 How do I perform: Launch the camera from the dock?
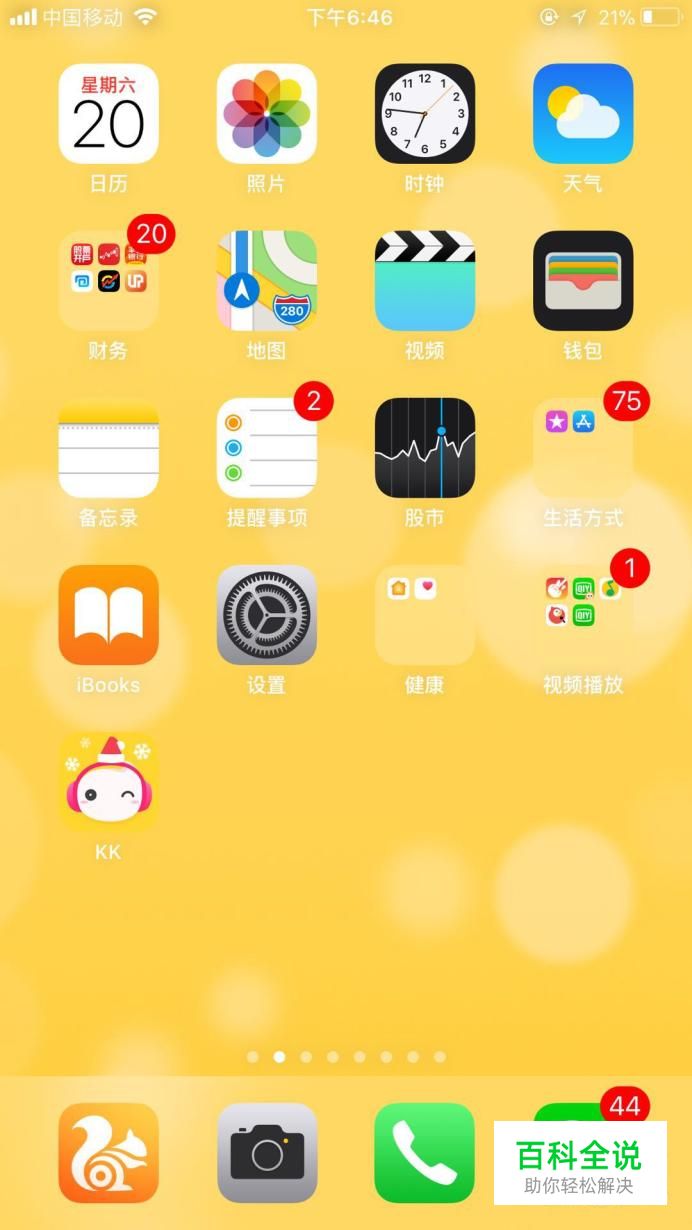point(266,1153)
